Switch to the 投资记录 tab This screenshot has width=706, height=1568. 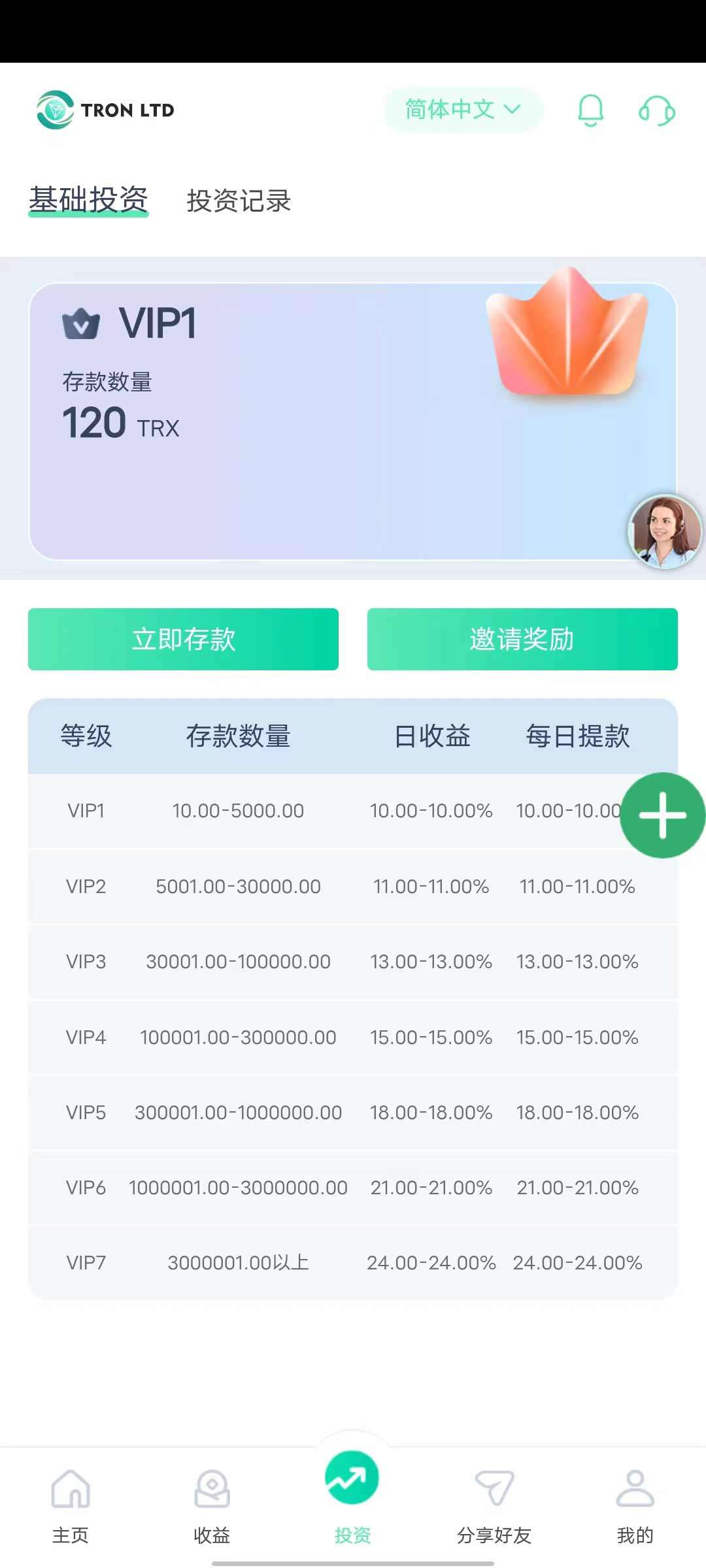click(x=239, y=201)
